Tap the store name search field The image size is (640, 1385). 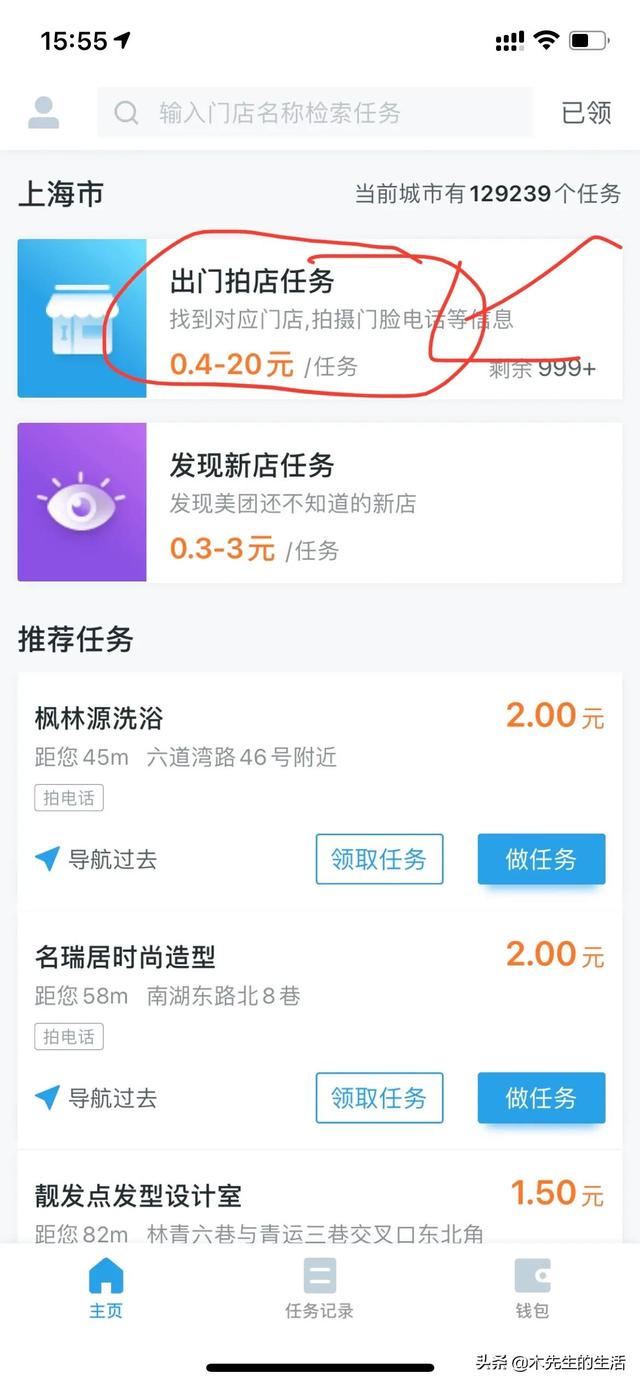pos(315,113)
